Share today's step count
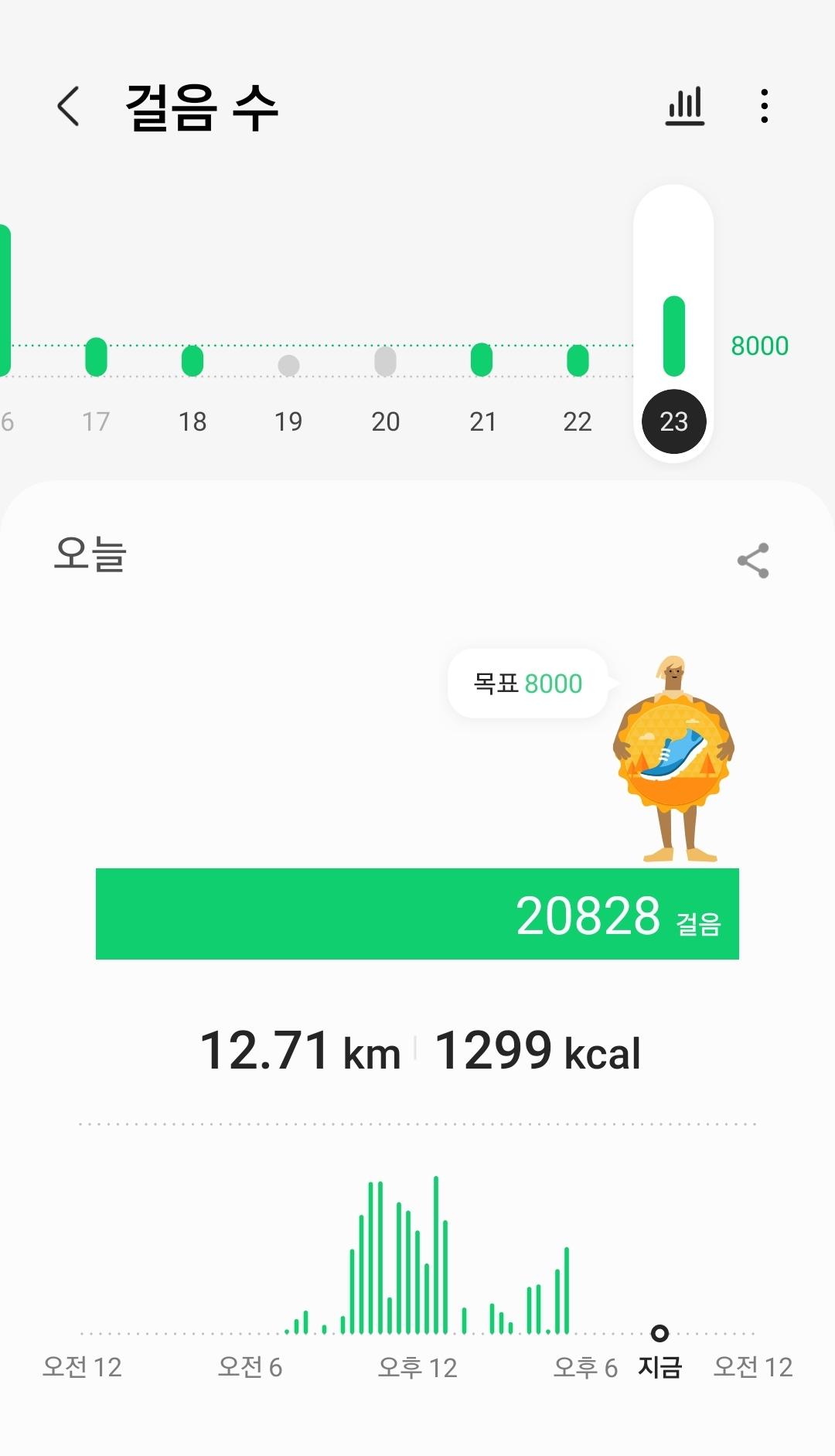This screenshot has height=1456, width=835. (x=752, y=561)
